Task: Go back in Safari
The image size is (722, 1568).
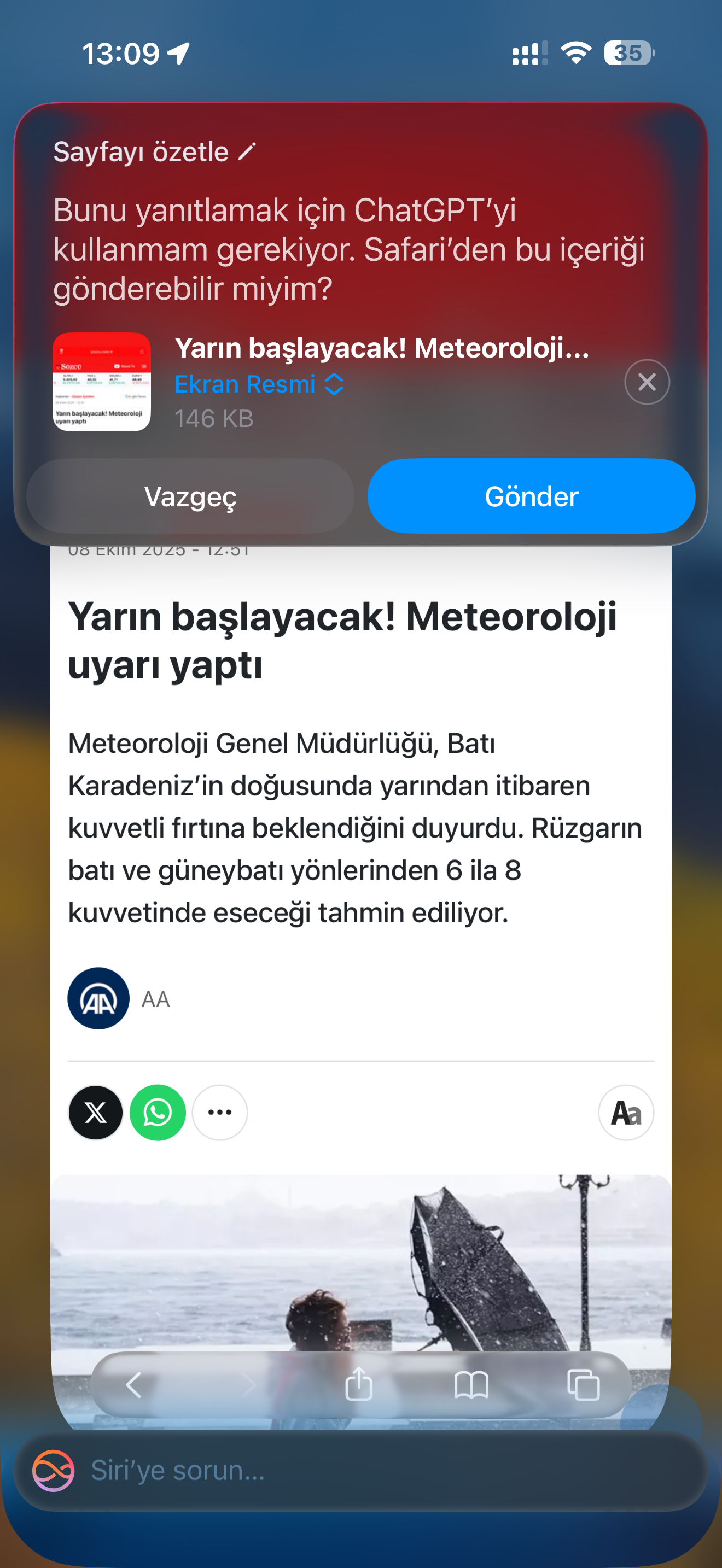Action: [133, 1385]
